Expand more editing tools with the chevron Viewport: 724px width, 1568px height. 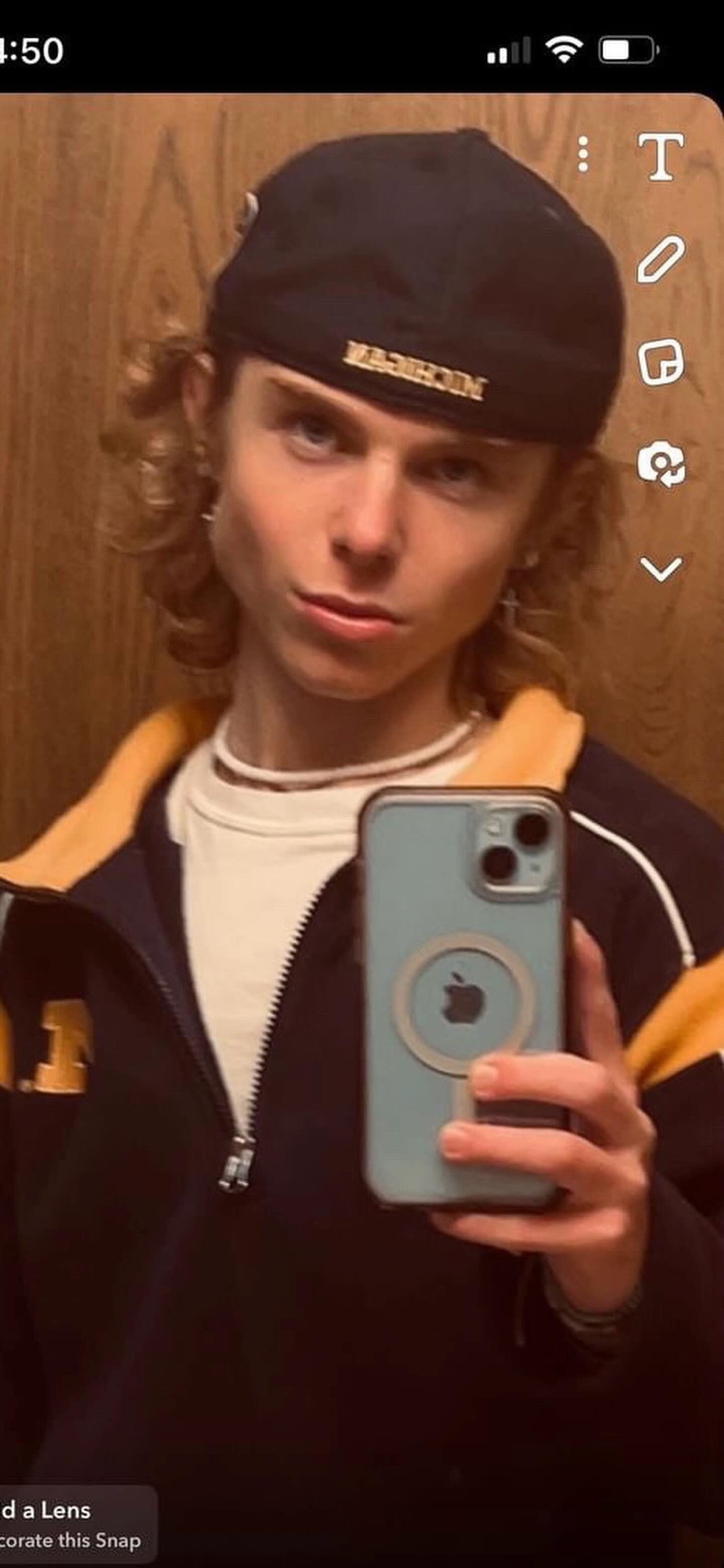click(x=660, y=569)
